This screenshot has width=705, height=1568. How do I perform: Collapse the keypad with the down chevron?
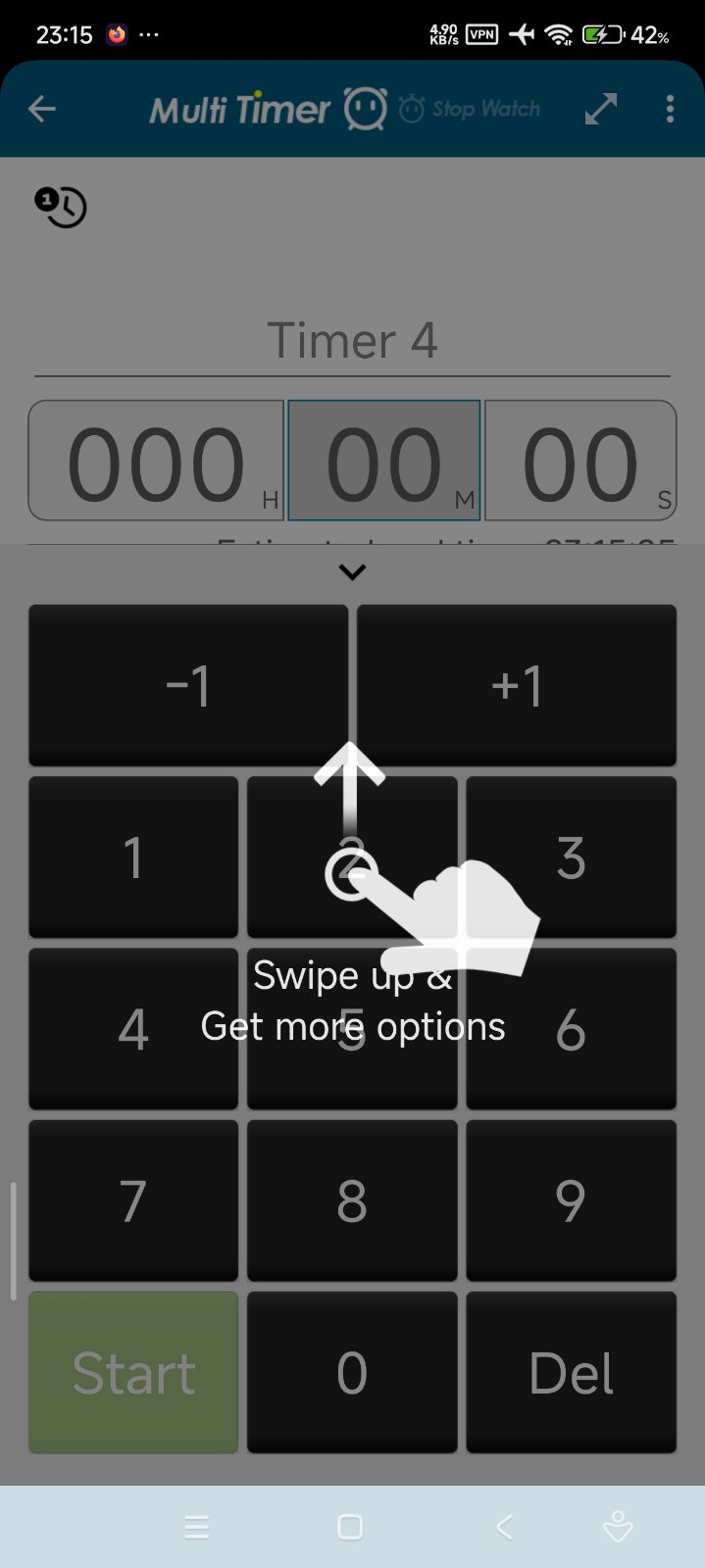352,571
